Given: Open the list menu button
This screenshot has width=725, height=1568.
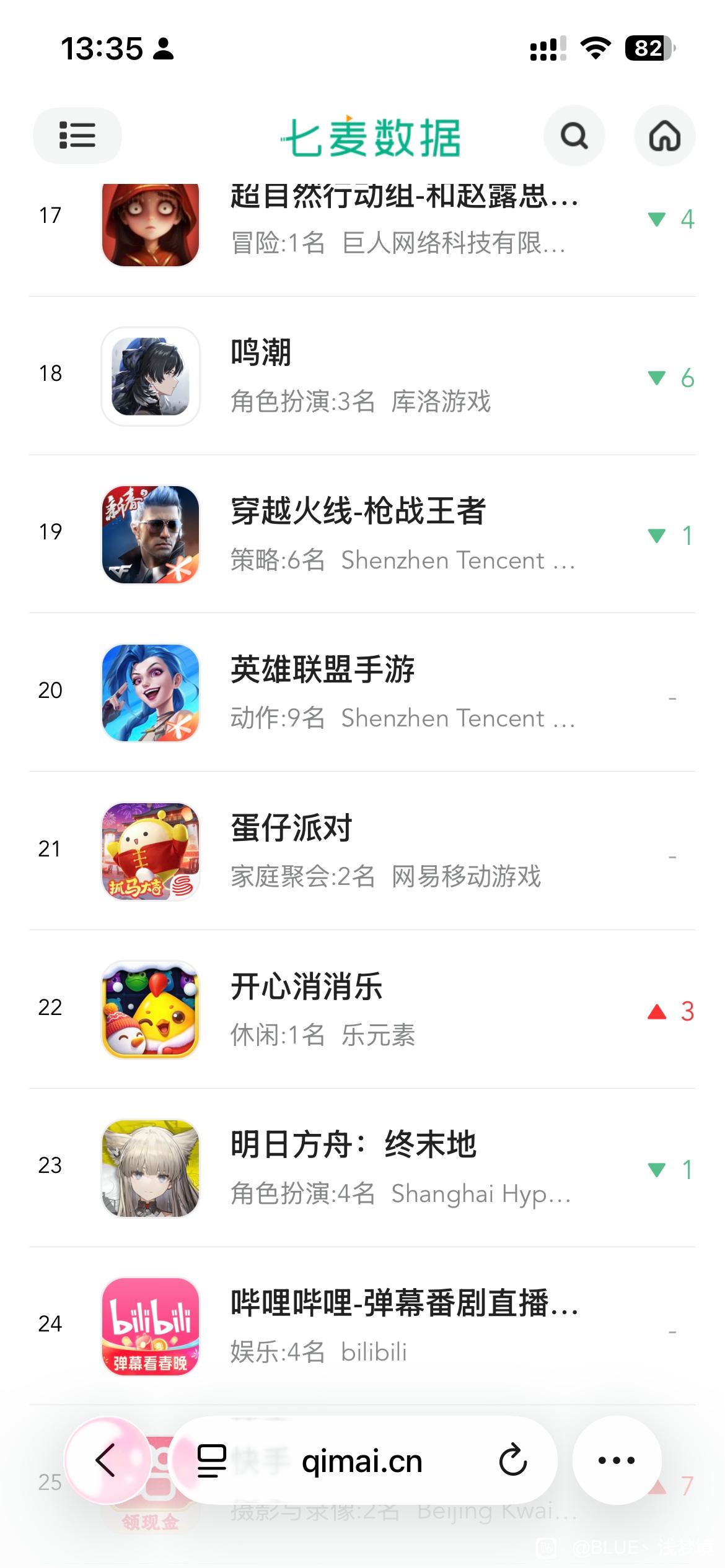Looking at the screenshot, I should (x=77, y=136).
